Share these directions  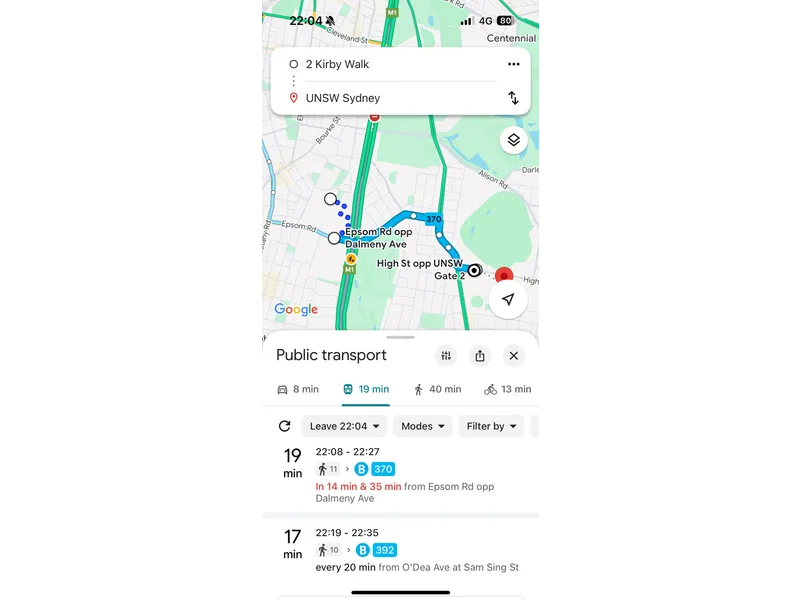tap(480, 356)
